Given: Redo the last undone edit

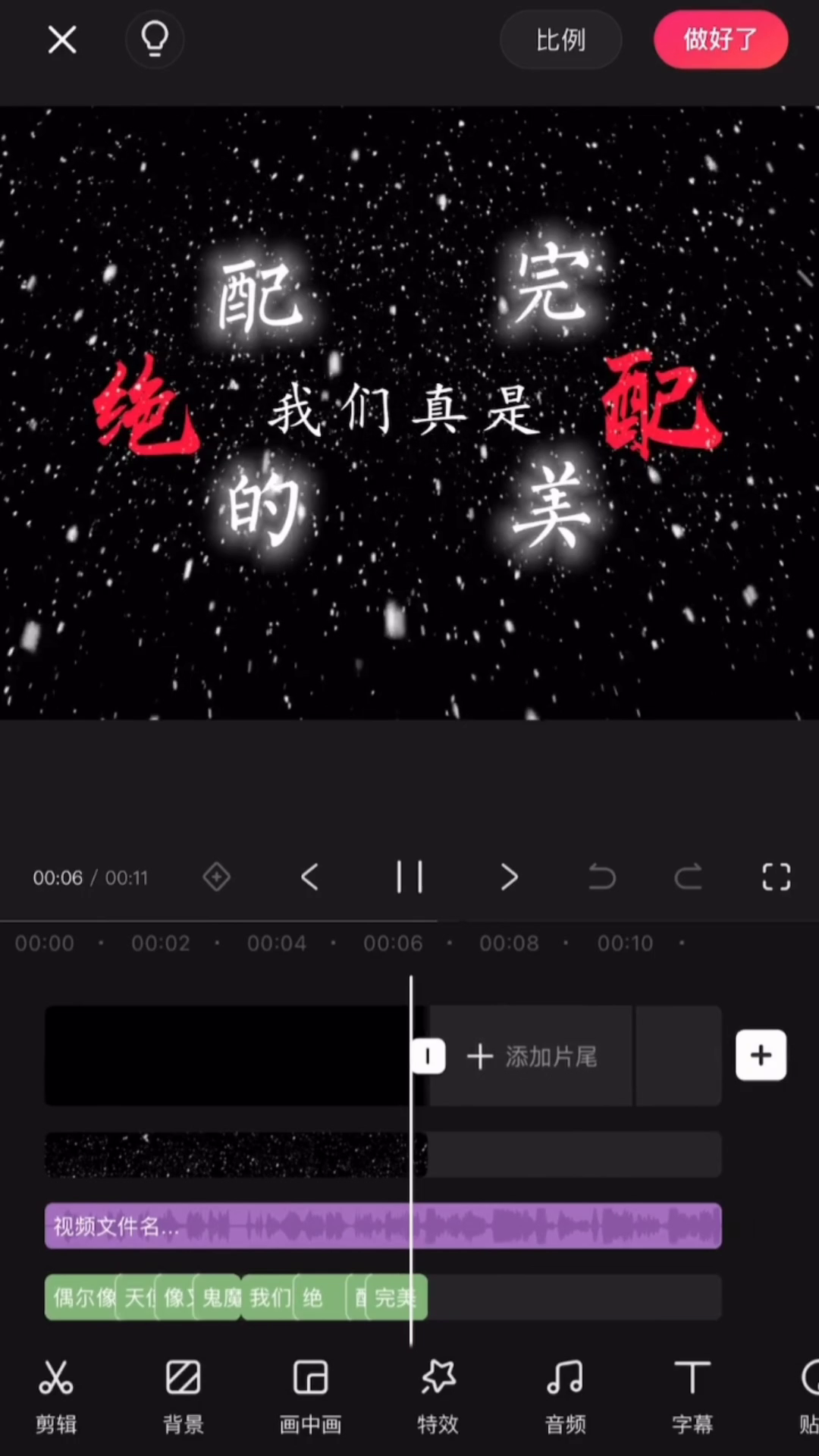Looking at the screenshot, I should coord(688,877).
